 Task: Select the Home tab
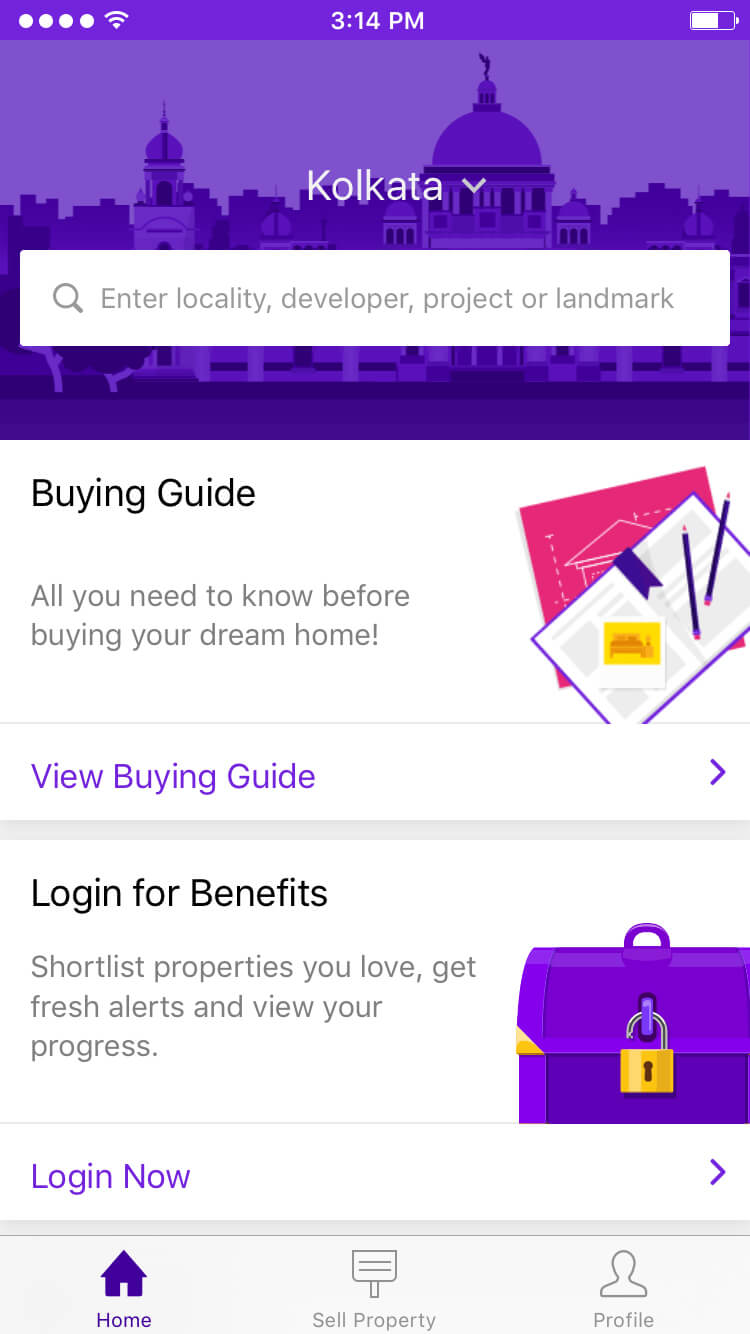point(124,1290)
